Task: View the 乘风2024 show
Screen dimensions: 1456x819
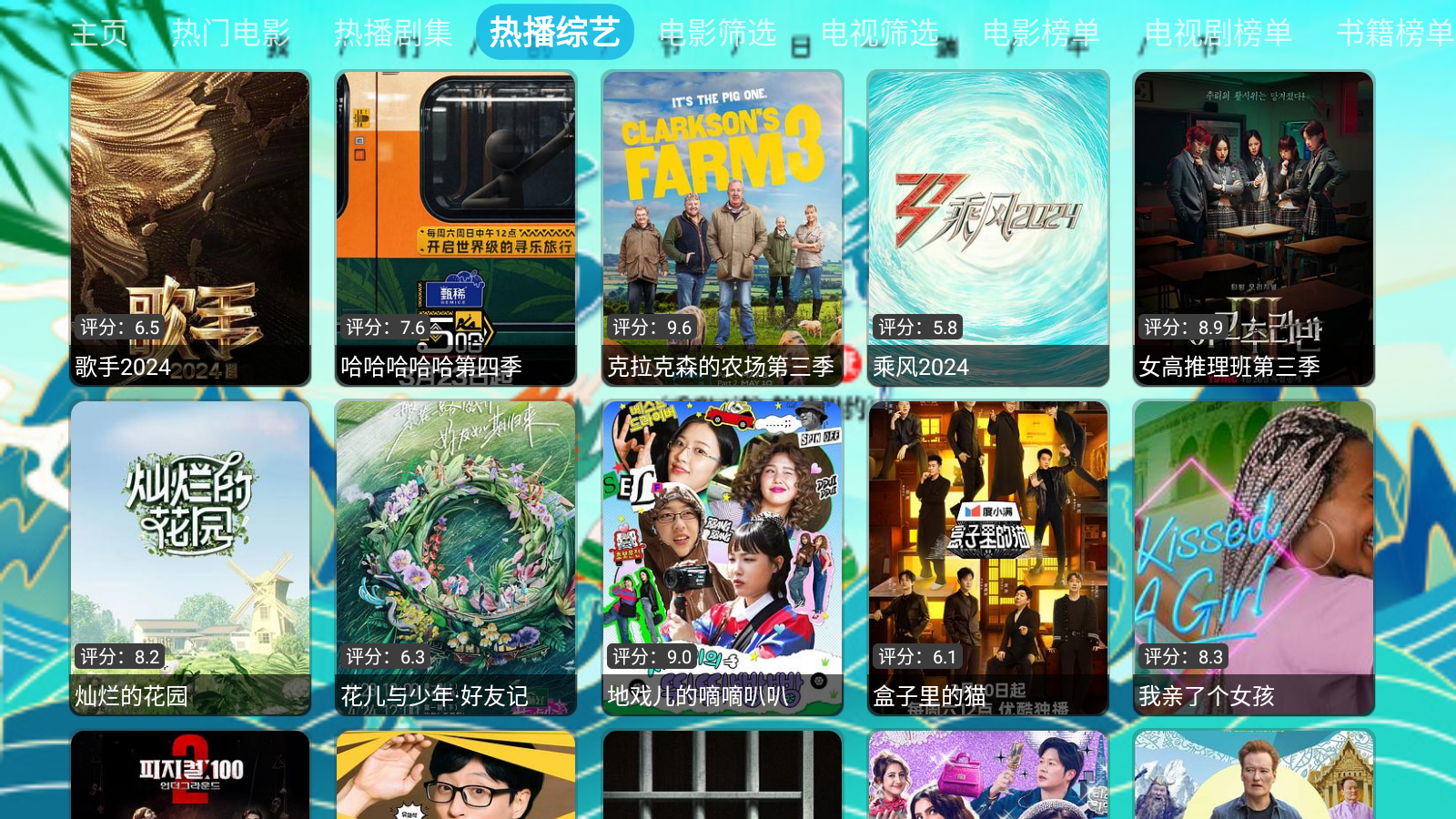Action: point(988,227)
